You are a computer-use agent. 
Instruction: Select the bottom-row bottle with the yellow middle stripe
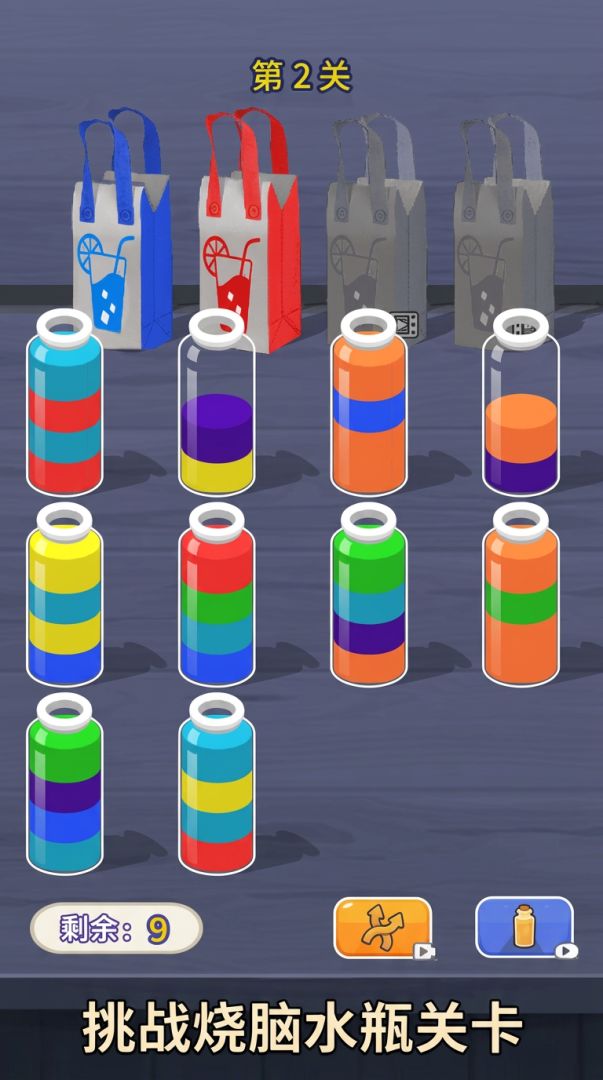[x=216, y=784]
